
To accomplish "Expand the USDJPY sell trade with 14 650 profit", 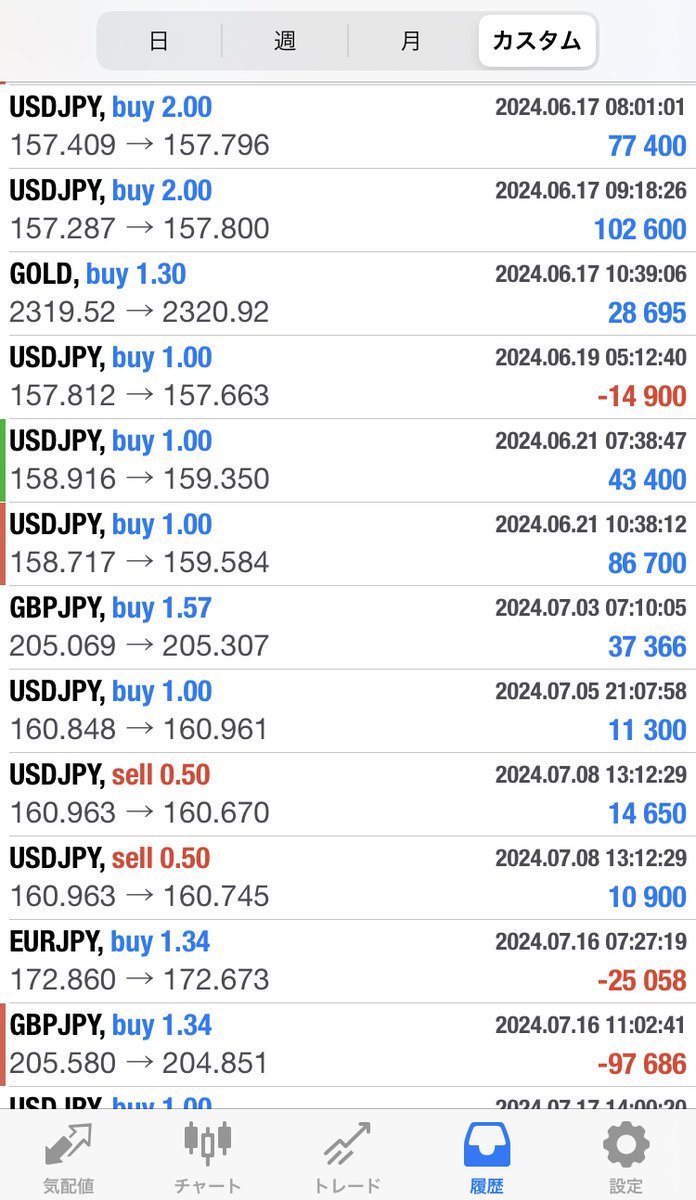I will coord(348,794).
